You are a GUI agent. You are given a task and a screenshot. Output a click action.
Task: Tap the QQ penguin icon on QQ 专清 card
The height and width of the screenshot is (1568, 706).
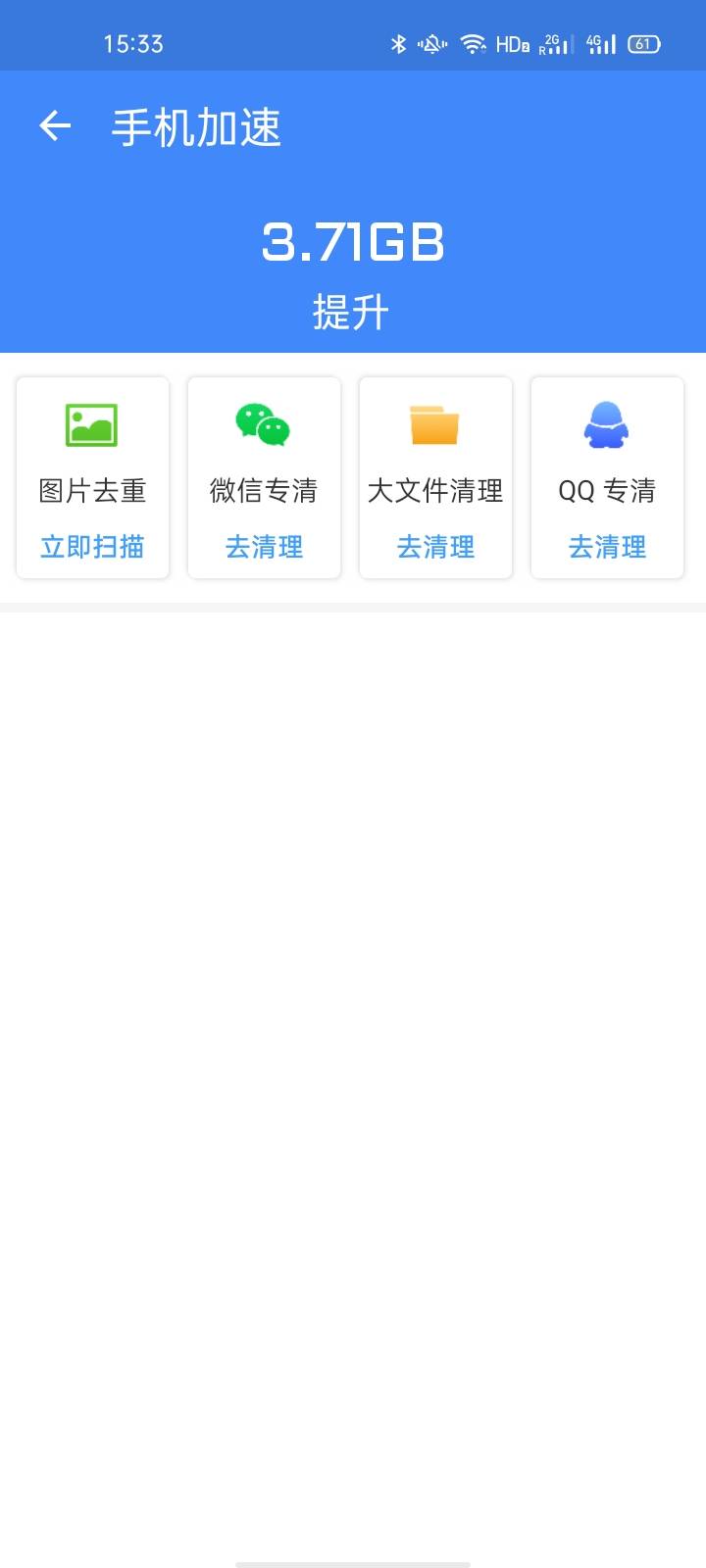pyautogui.click(x=606, y=426)
